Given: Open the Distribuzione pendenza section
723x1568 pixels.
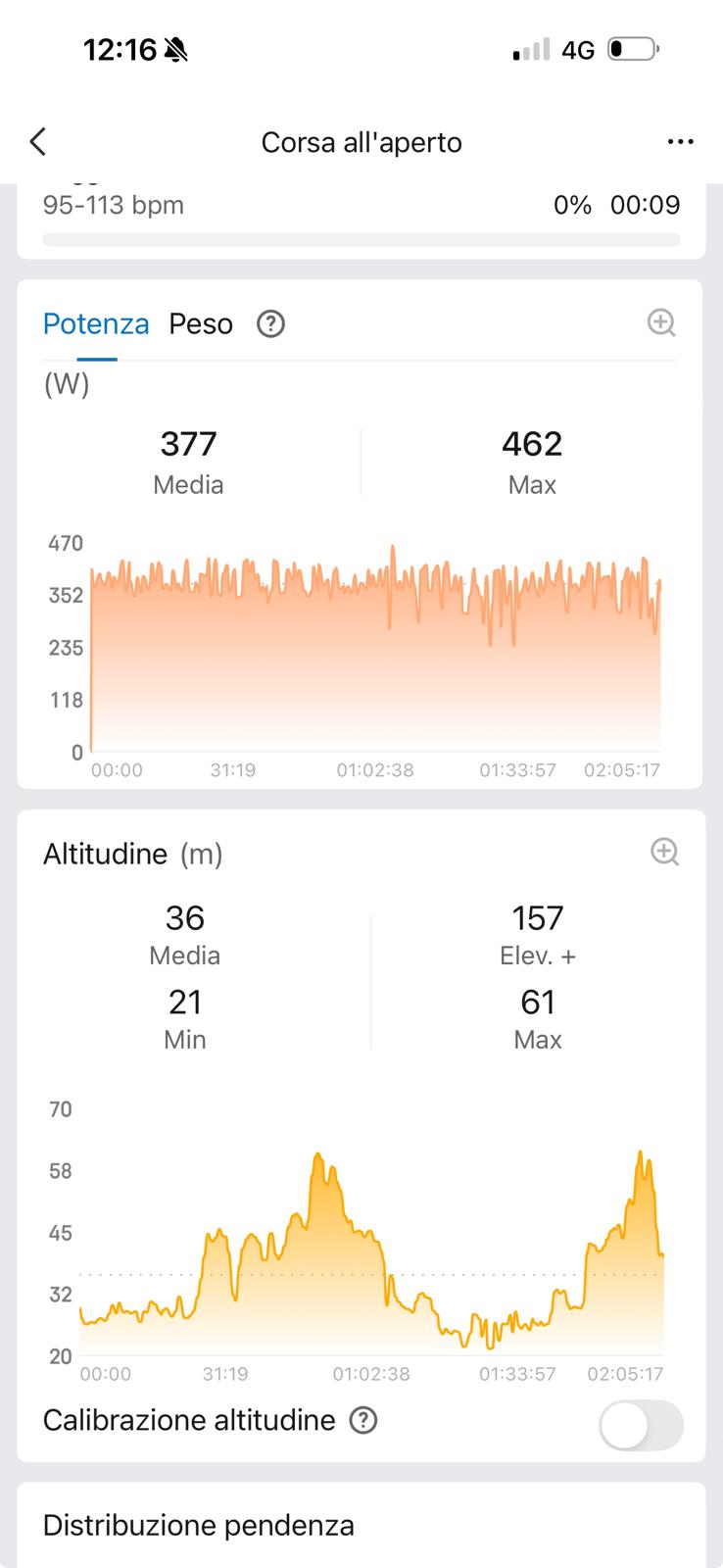Looking at the screenshot, I should point(199,1525).
